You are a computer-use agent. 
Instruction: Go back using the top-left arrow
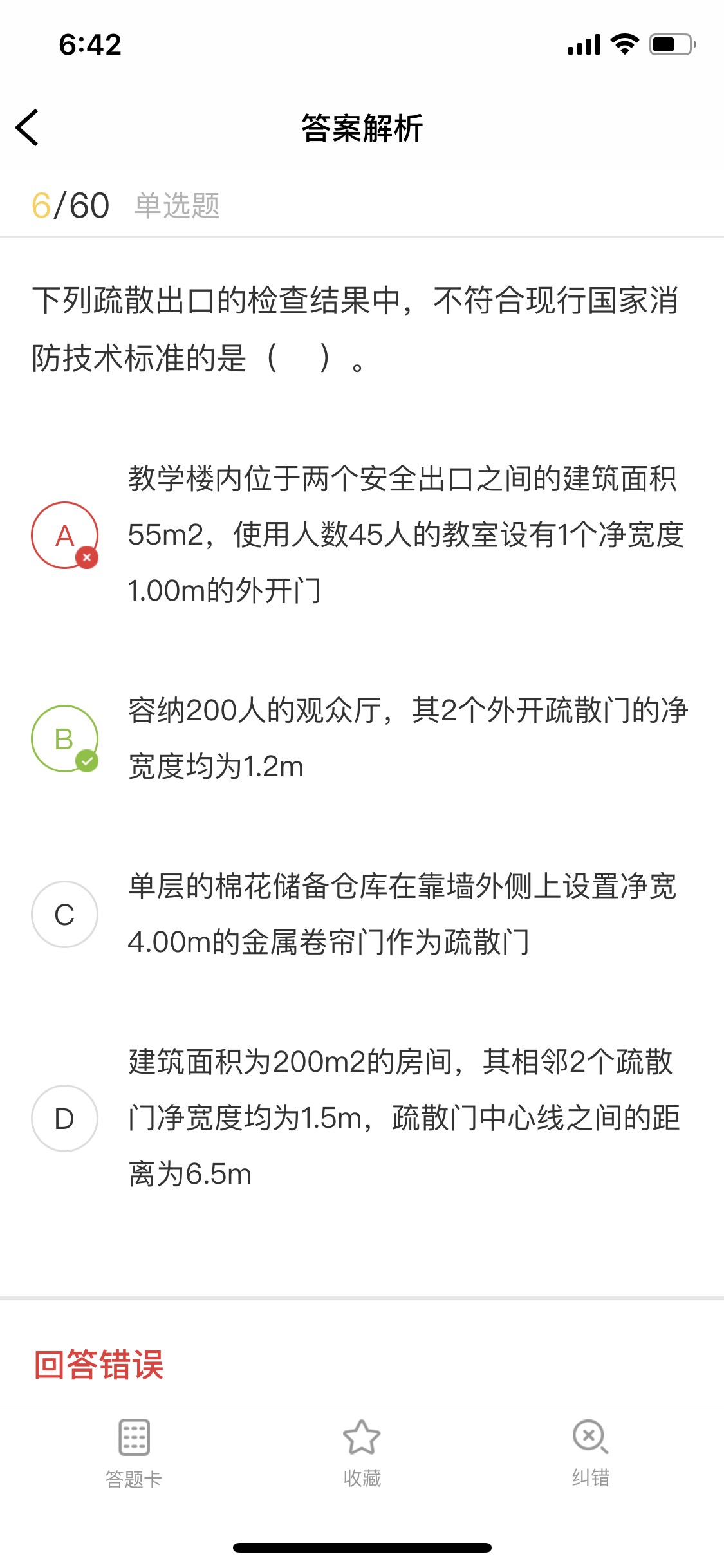pyautogui.click(x=28, y=127)
